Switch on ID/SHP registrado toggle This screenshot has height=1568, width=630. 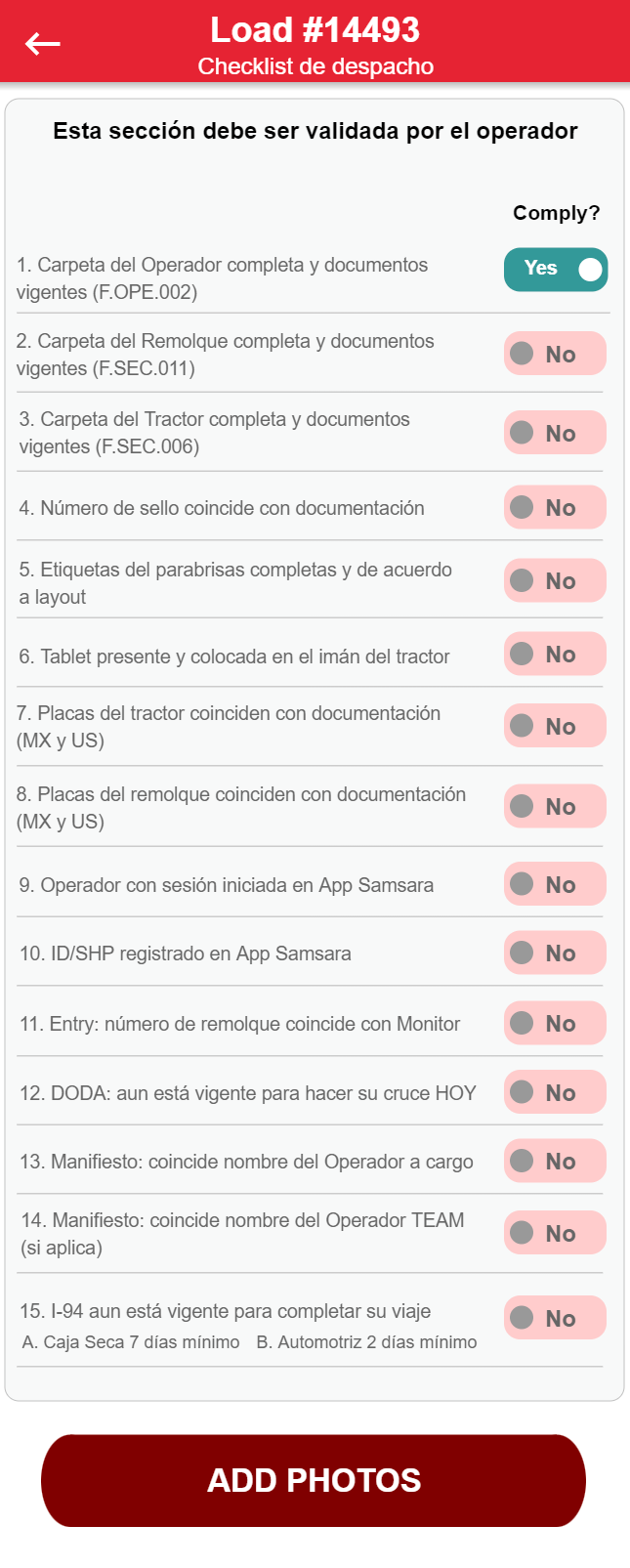555,953
